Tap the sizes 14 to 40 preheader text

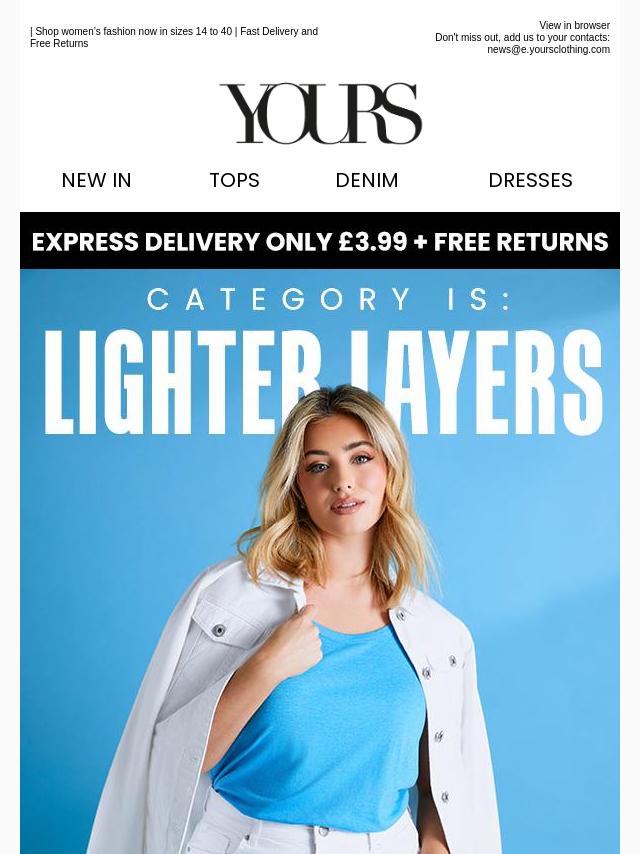[174, 37]
